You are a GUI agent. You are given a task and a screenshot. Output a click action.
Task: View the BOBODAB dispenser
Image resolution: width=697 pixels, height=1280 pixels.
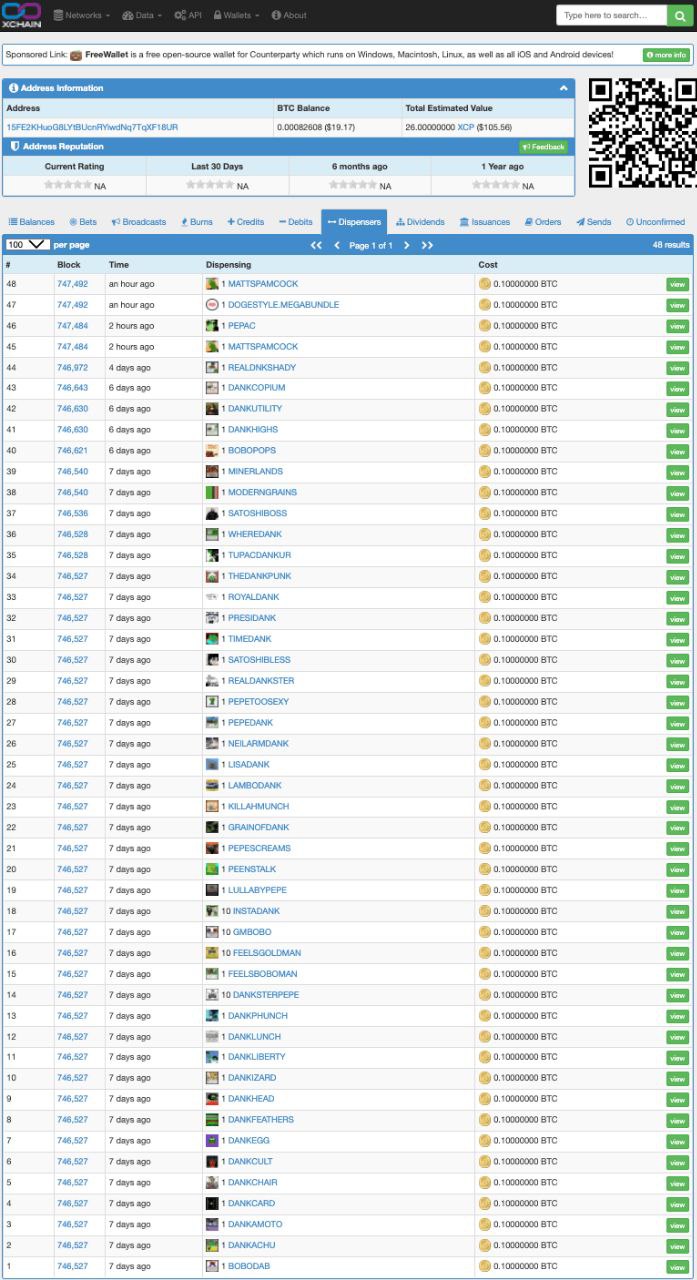click(677, 1266)
